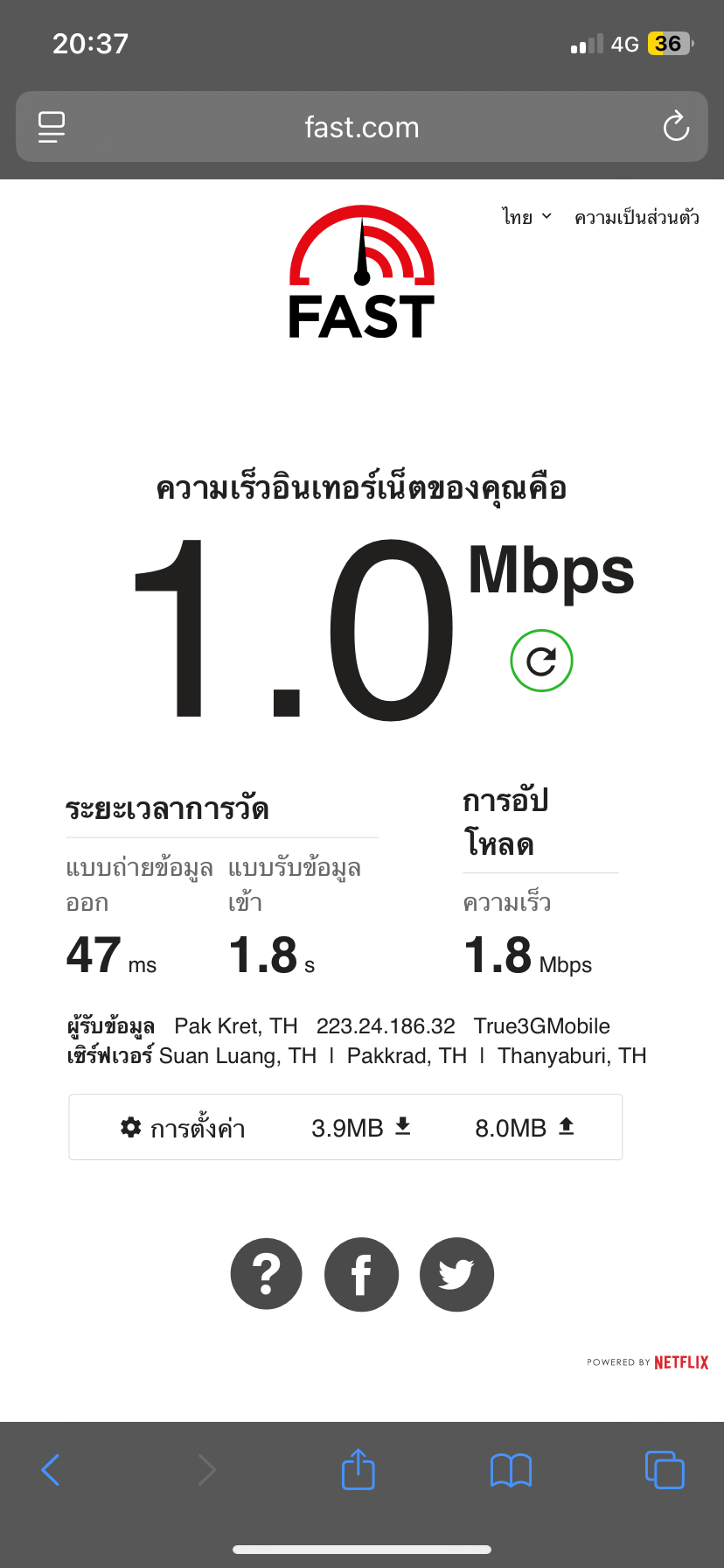The image size is (724, 1568).
Task: Tap the fast.com address bar
Action: [x=362, y=127]
